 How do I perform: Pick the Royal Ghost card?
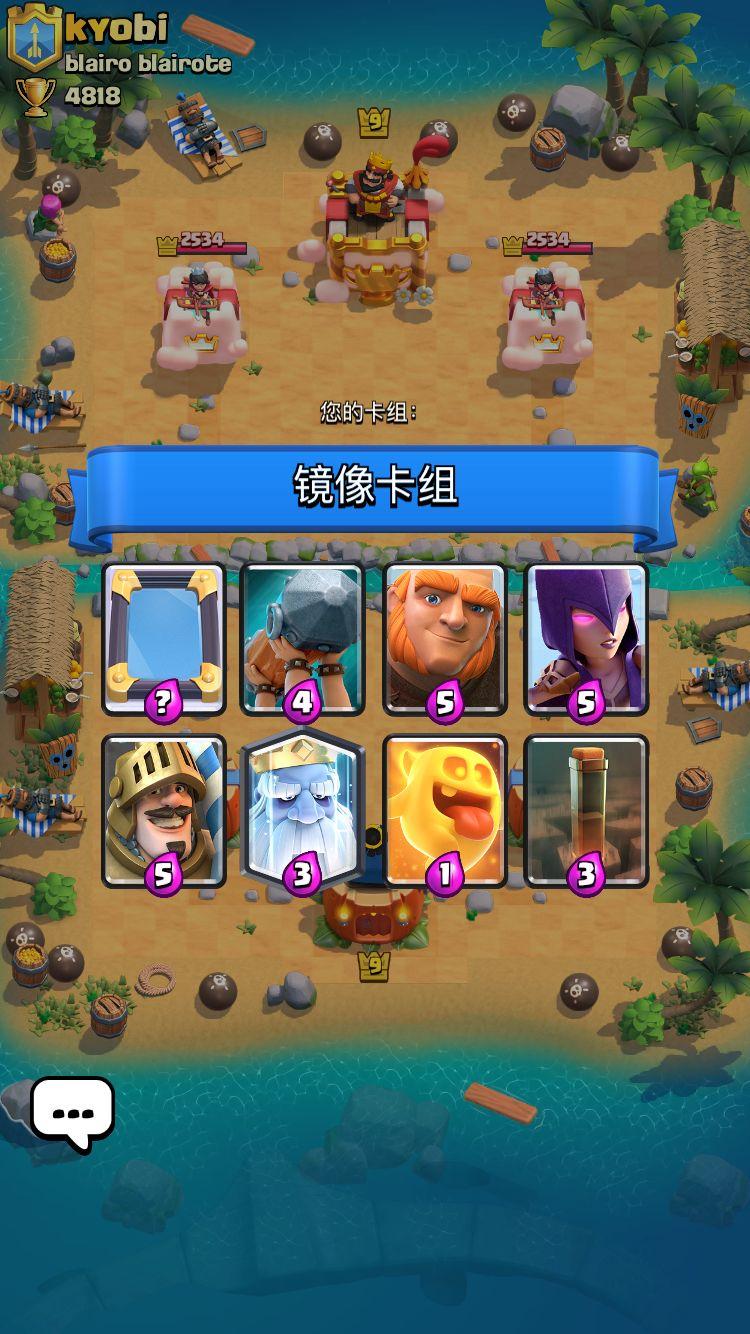[x=304, y=810]
